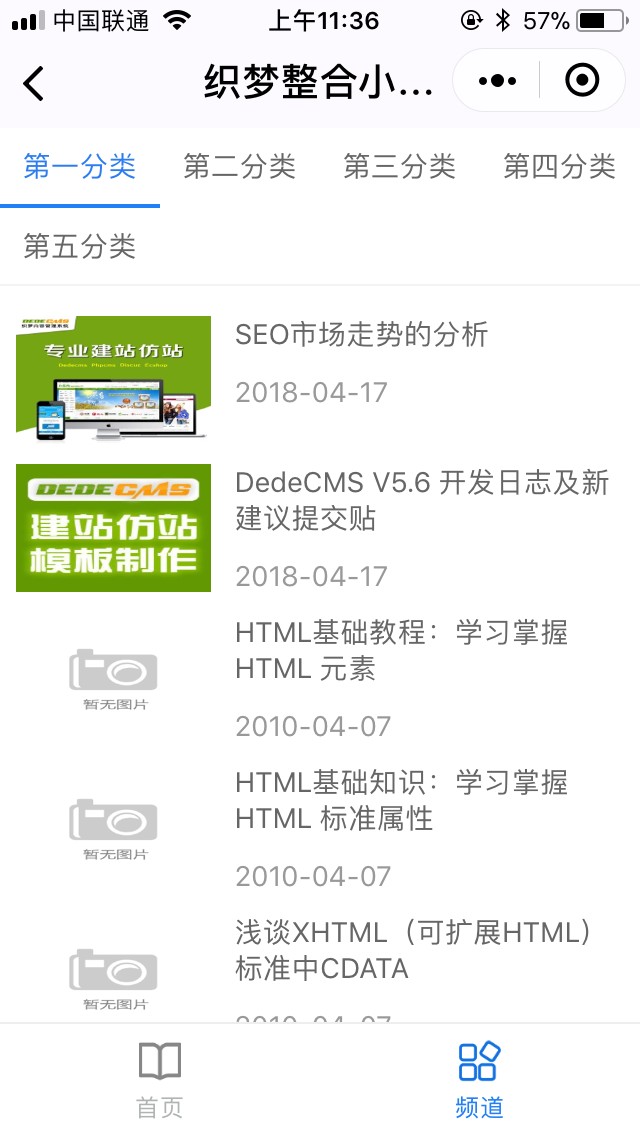Open the mini program more options menu
Screen dimensions: 640x1136
point(497,81)
